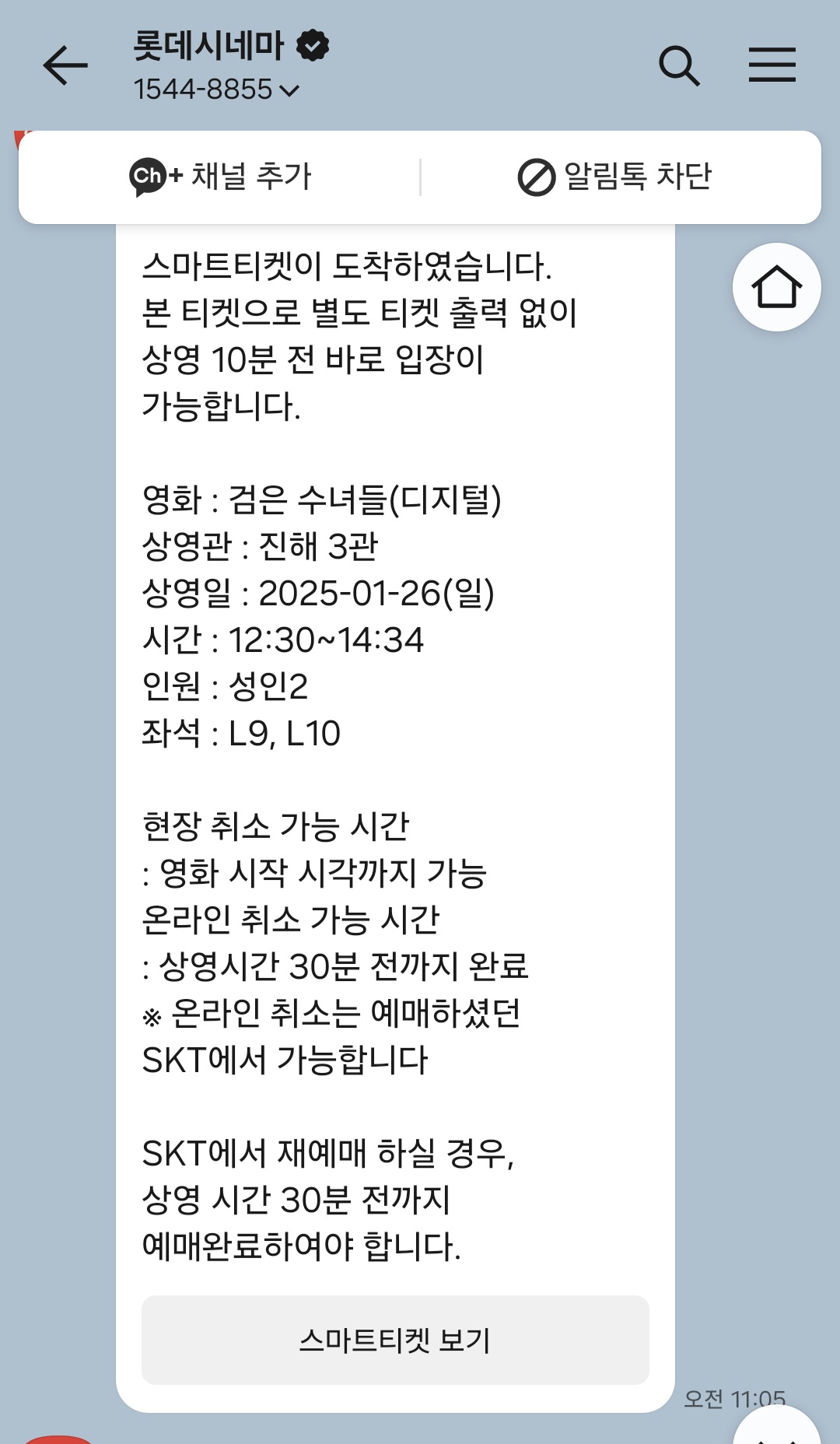
Task: Go back from the 롯데시네마 chat
Action: tap(65, 65)
